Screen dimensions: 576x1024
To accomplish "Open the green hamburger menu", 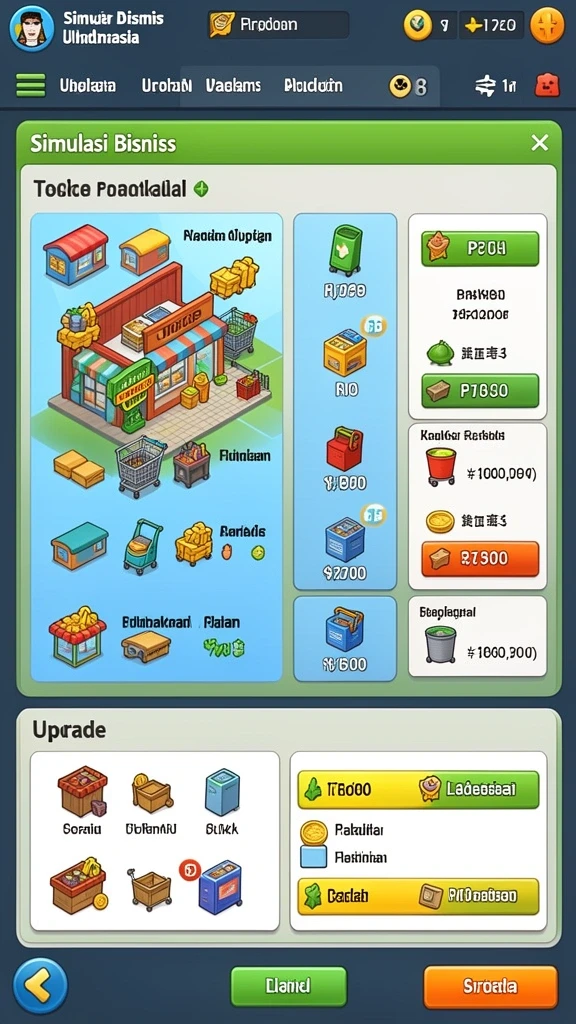I will pyautogui.click(x=31, y=86).
